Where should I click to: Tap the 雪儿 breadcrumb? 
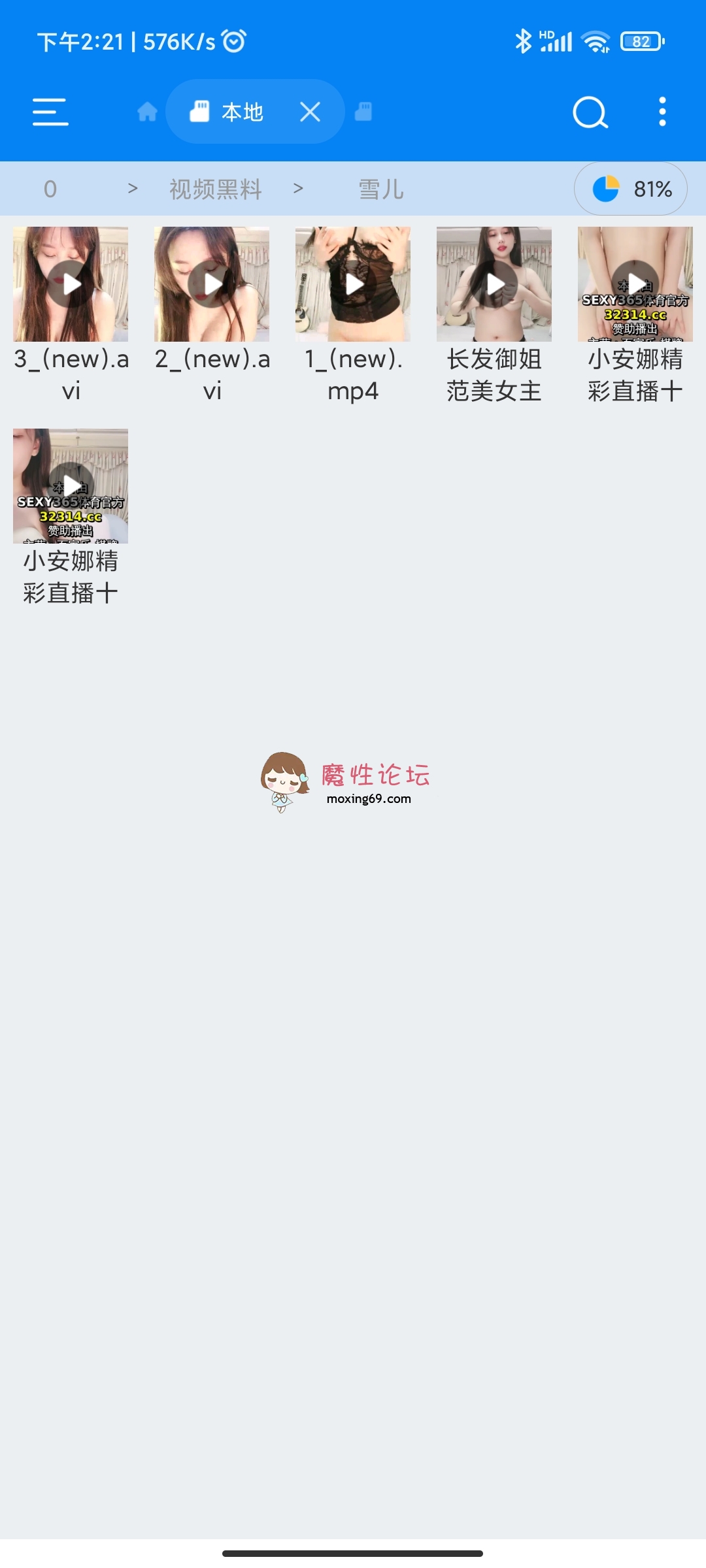[381, 189]
